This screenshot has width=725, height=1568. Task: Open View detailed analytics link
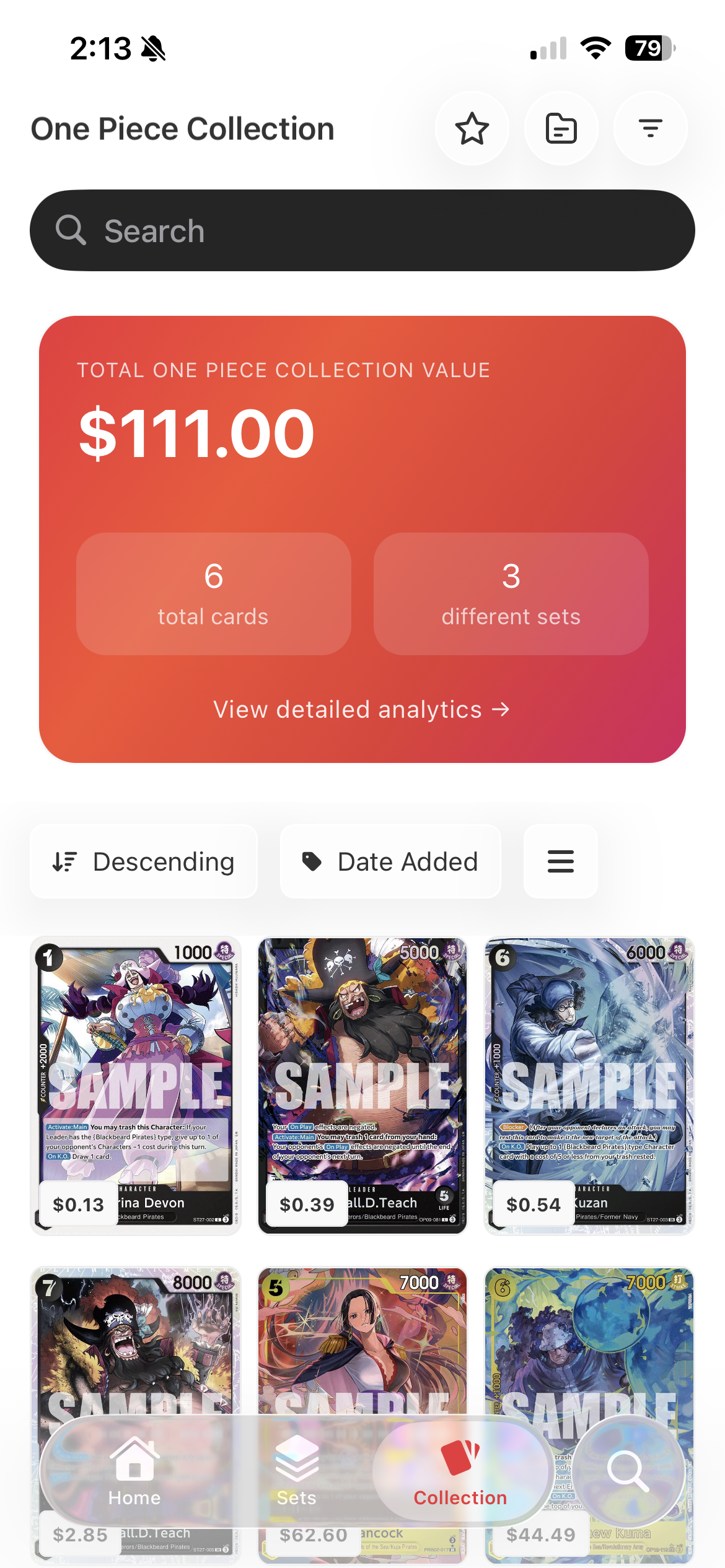(x=361, y=710)
